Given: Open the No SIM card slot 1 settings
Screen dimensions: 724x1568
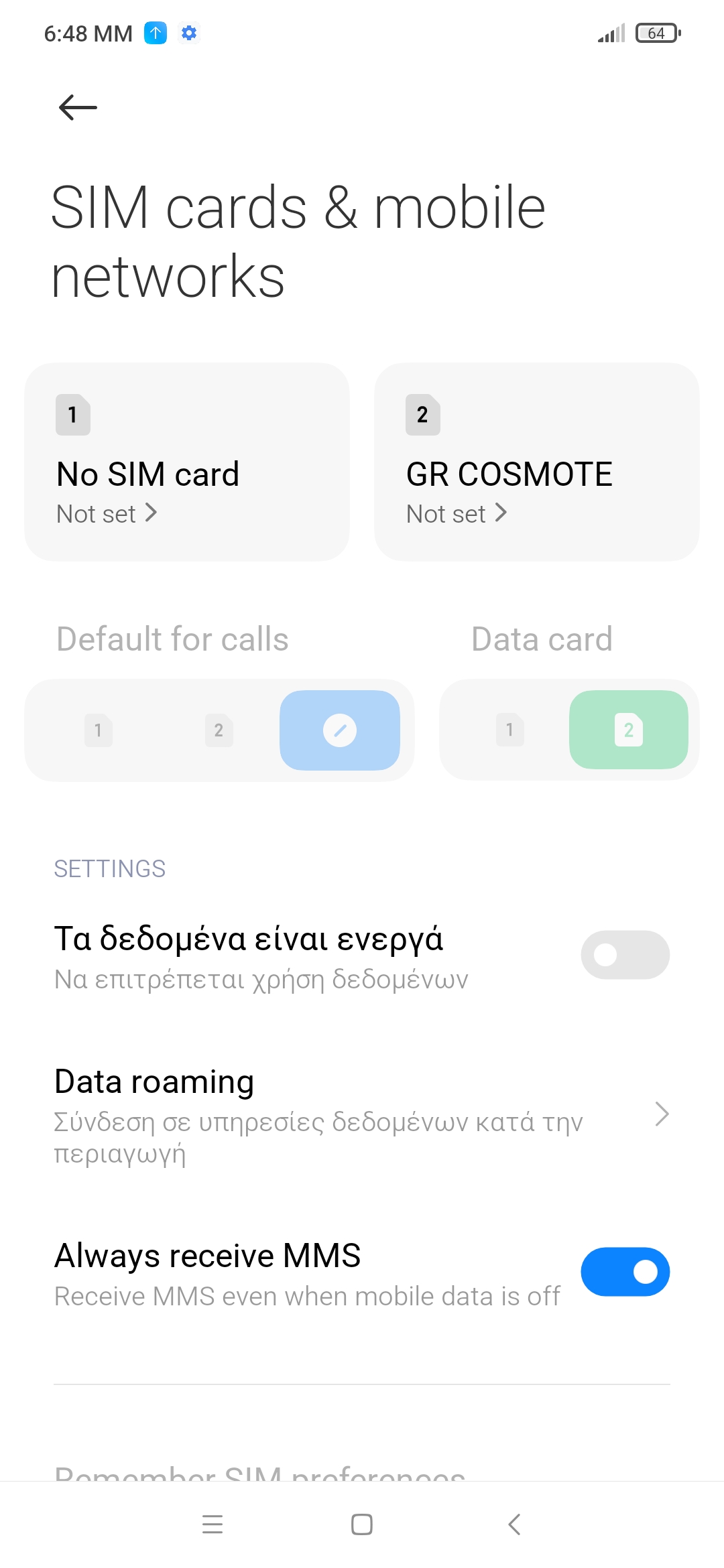Looking at the screenshot, I should [186, 462].
